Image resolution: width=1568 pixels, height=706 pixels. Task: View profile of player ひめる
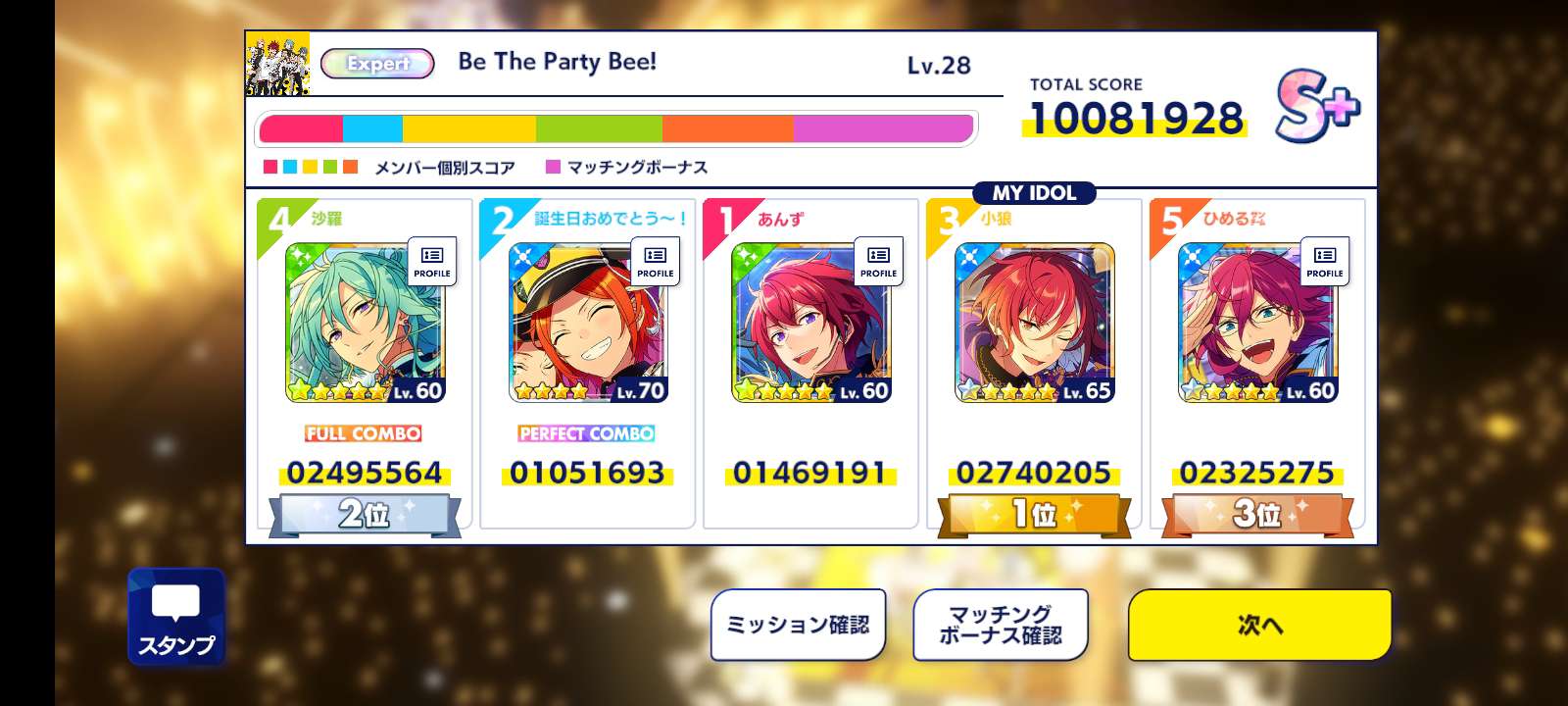(x=1324, y=261)
